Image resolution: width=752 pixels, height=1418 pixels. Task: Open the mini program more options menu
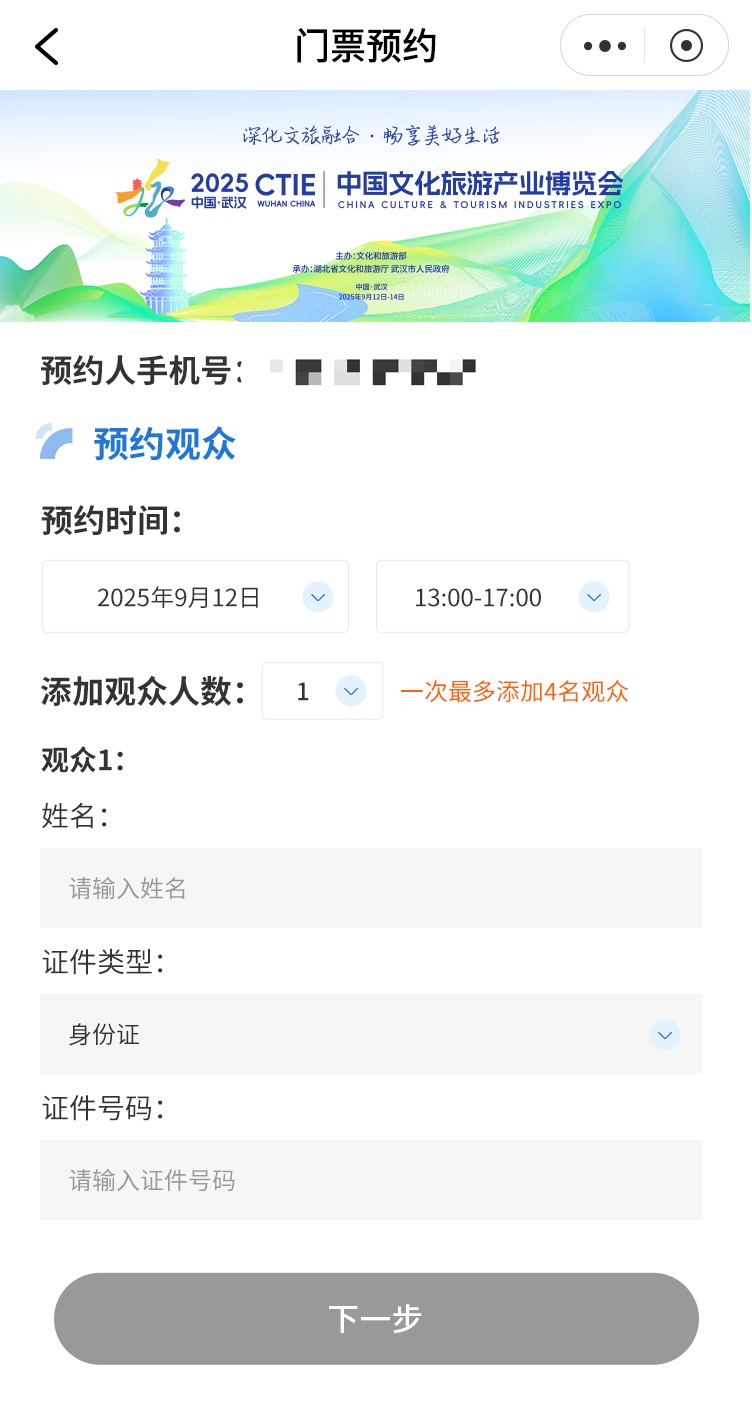605,46
